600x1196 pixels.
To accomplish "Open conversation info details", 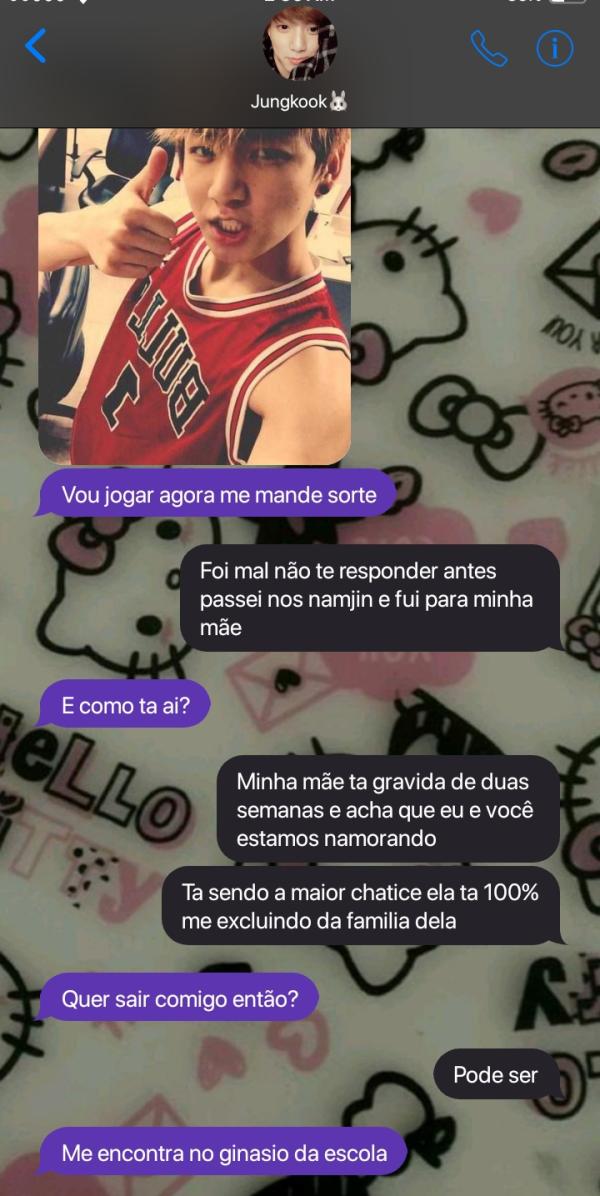I will click(x=555, y=47).
